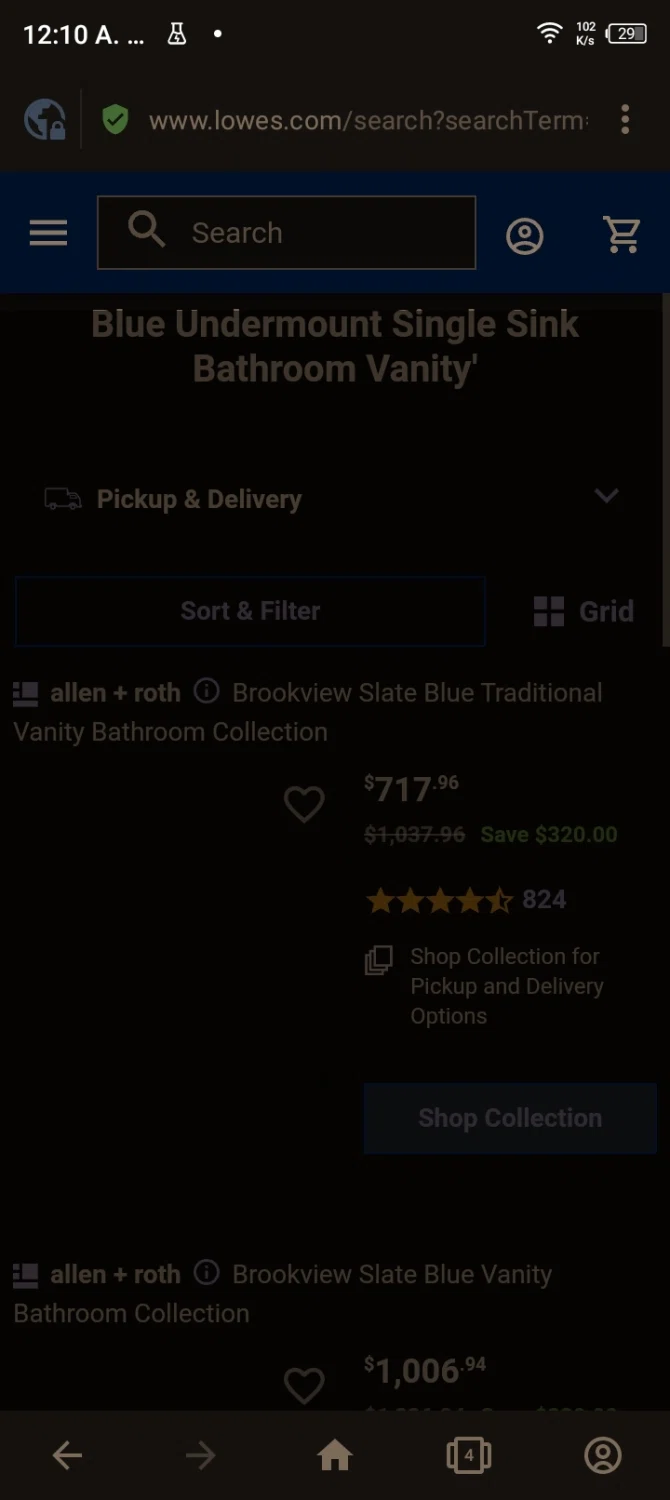The height and width of the screenshot is (1500, 670).
Task: Favorite the Brookview Slate Blue Traditional collection
Action: point(304,804)
